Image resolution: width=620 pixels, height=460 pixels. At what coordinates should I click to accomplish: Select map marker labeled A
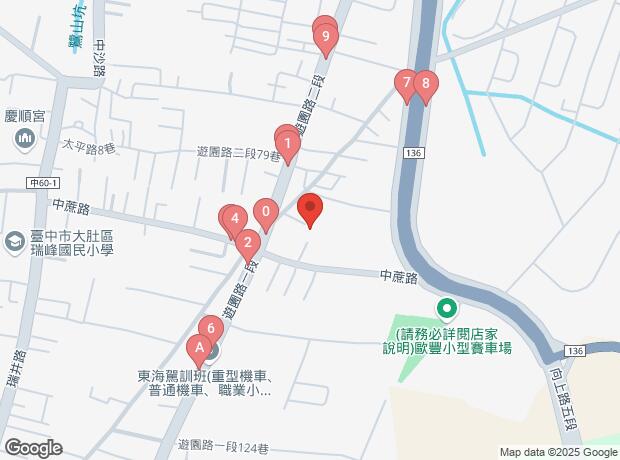click(x=199, y=349)
